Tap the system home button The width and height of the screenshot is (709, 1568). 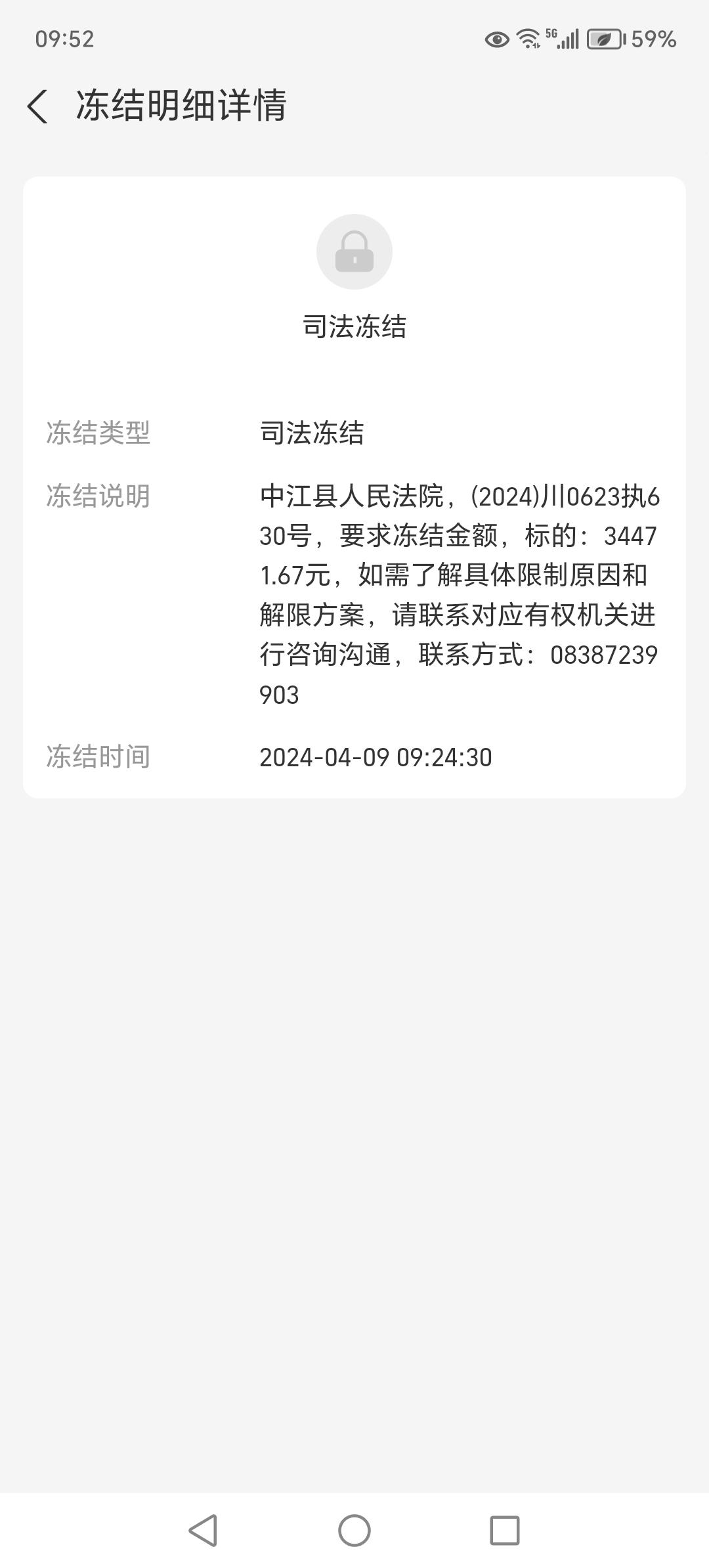[x=354, y=1530]
